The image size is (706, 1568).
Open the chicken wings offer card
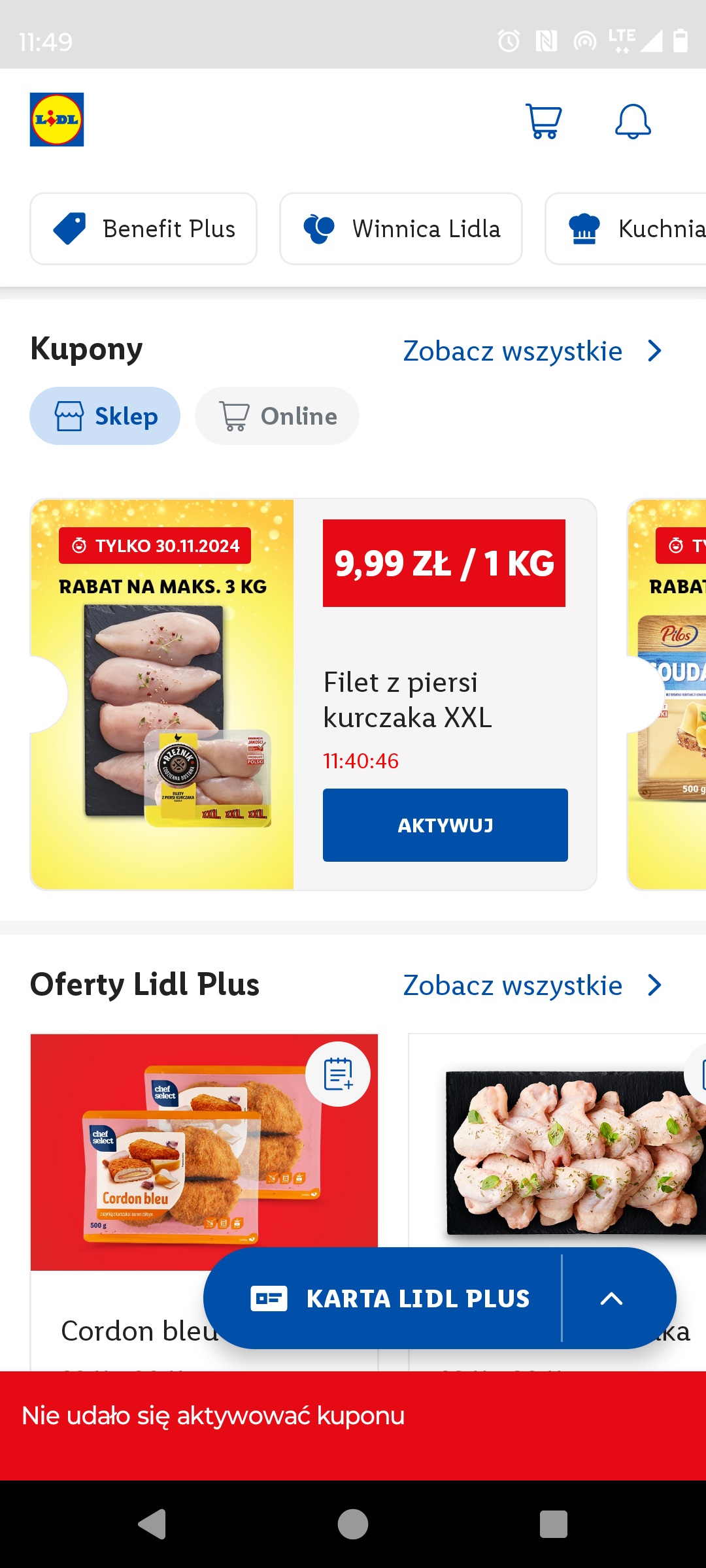tap(557, 1202)
